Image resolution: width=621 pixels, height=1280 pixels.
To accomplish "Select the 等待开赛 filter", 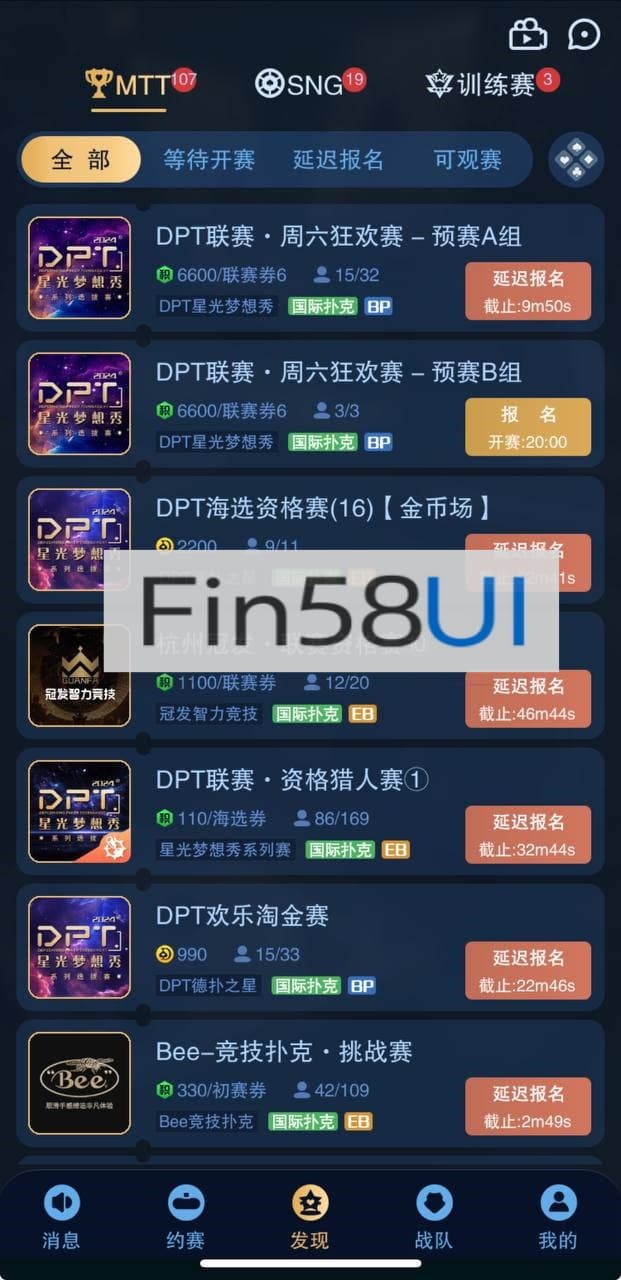I will click(209, 160).
